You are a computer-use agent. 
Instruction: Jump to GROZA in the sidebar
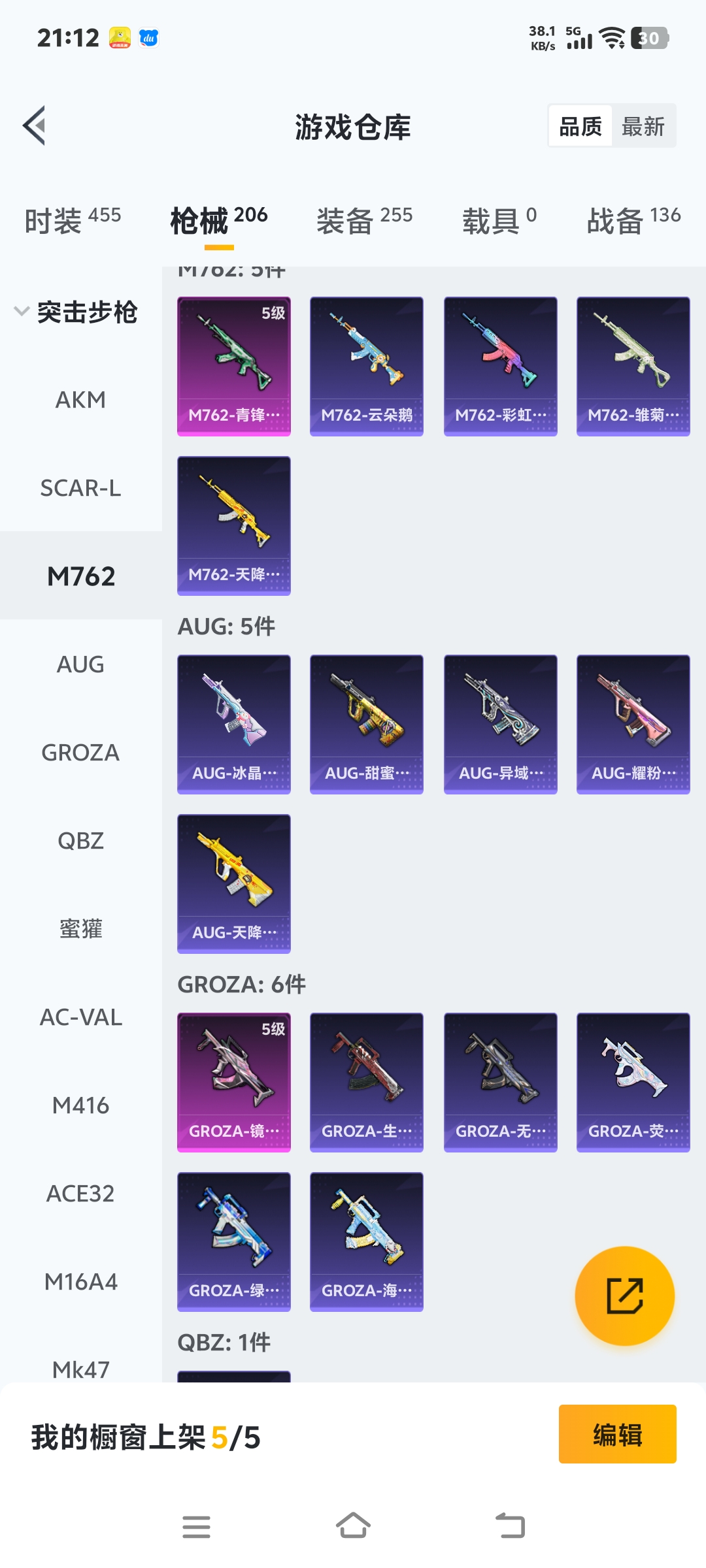[80, 753]
